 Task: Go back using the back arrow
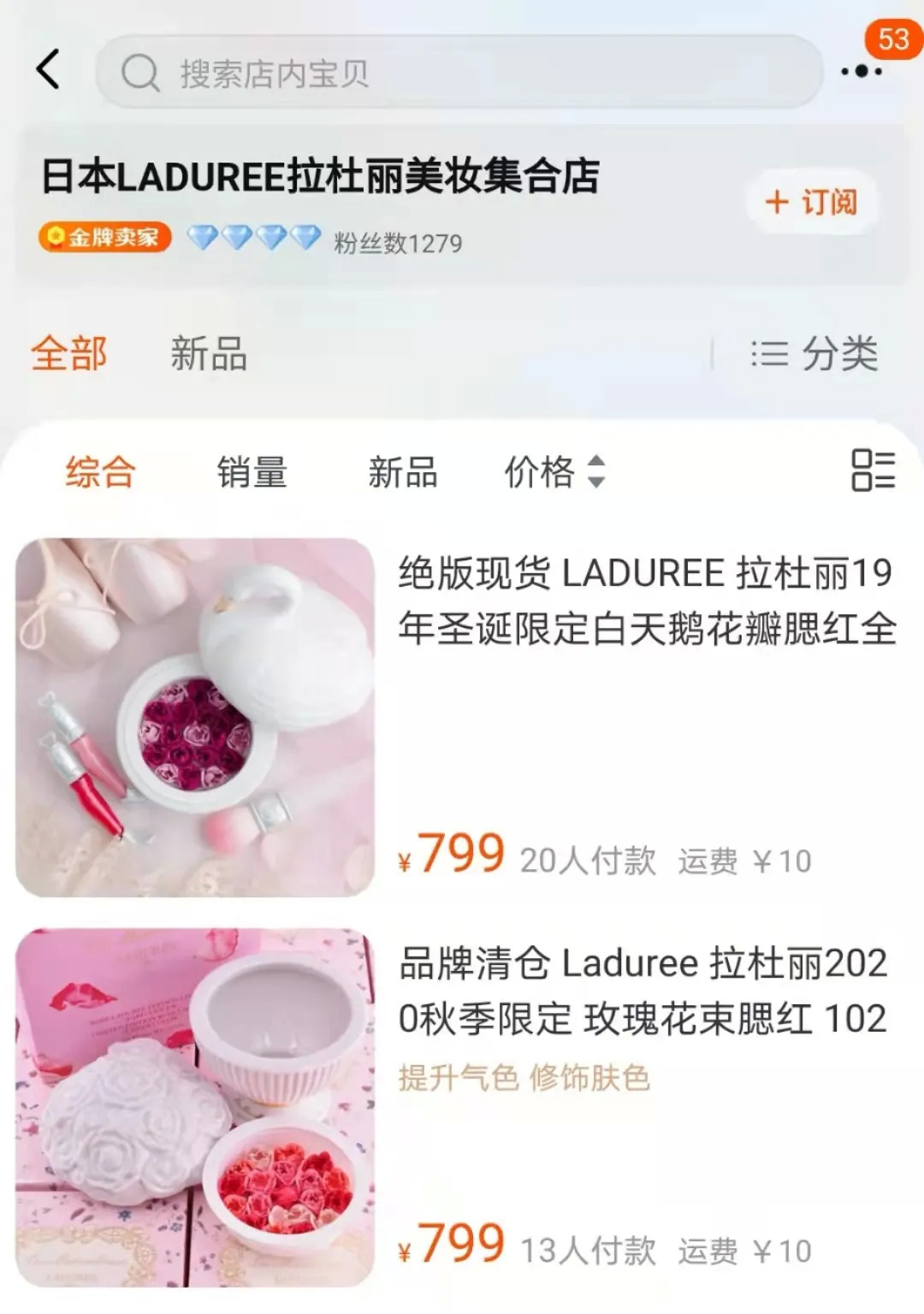click(49, 69)
